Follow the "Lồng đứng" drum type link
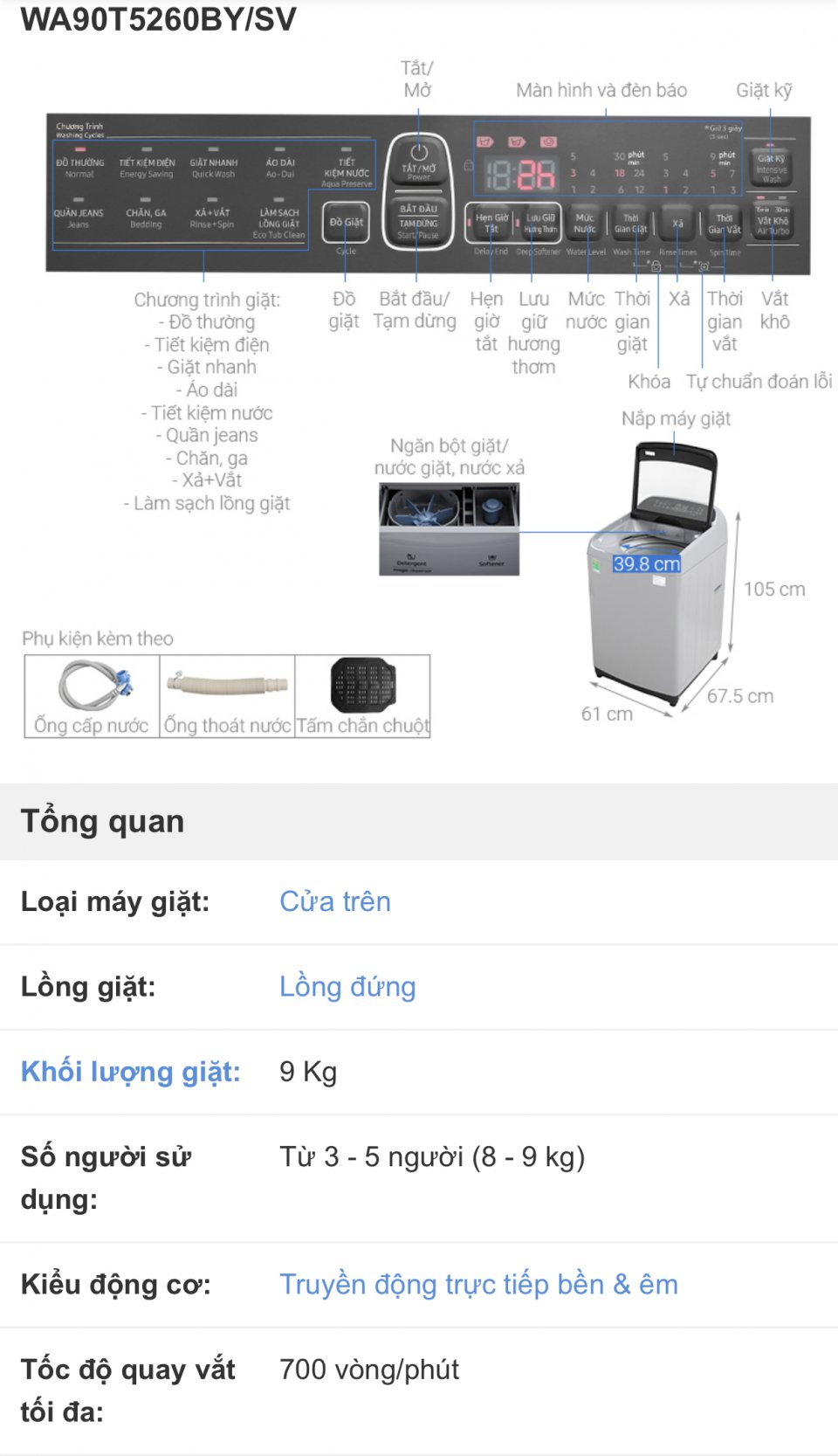 [x=347, y=986]
